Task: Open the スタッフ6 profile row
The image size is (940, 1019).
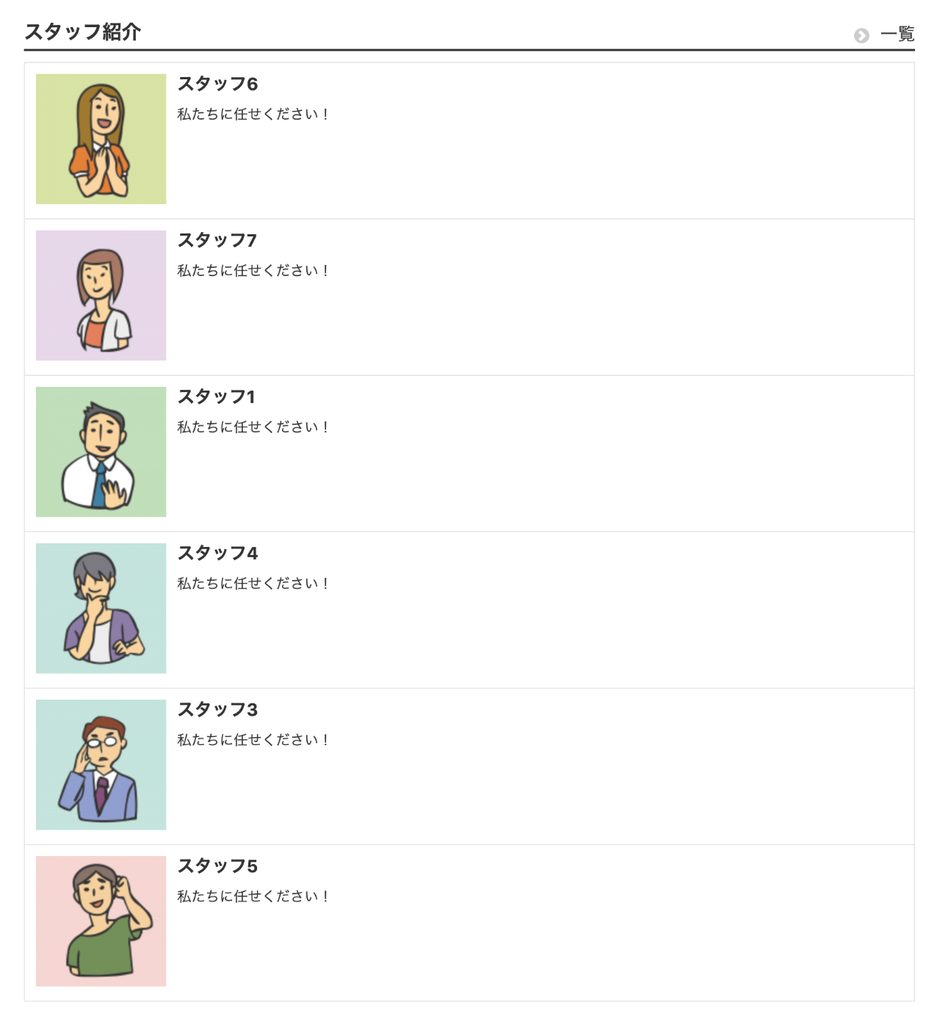Action: (x=218, y=85)
